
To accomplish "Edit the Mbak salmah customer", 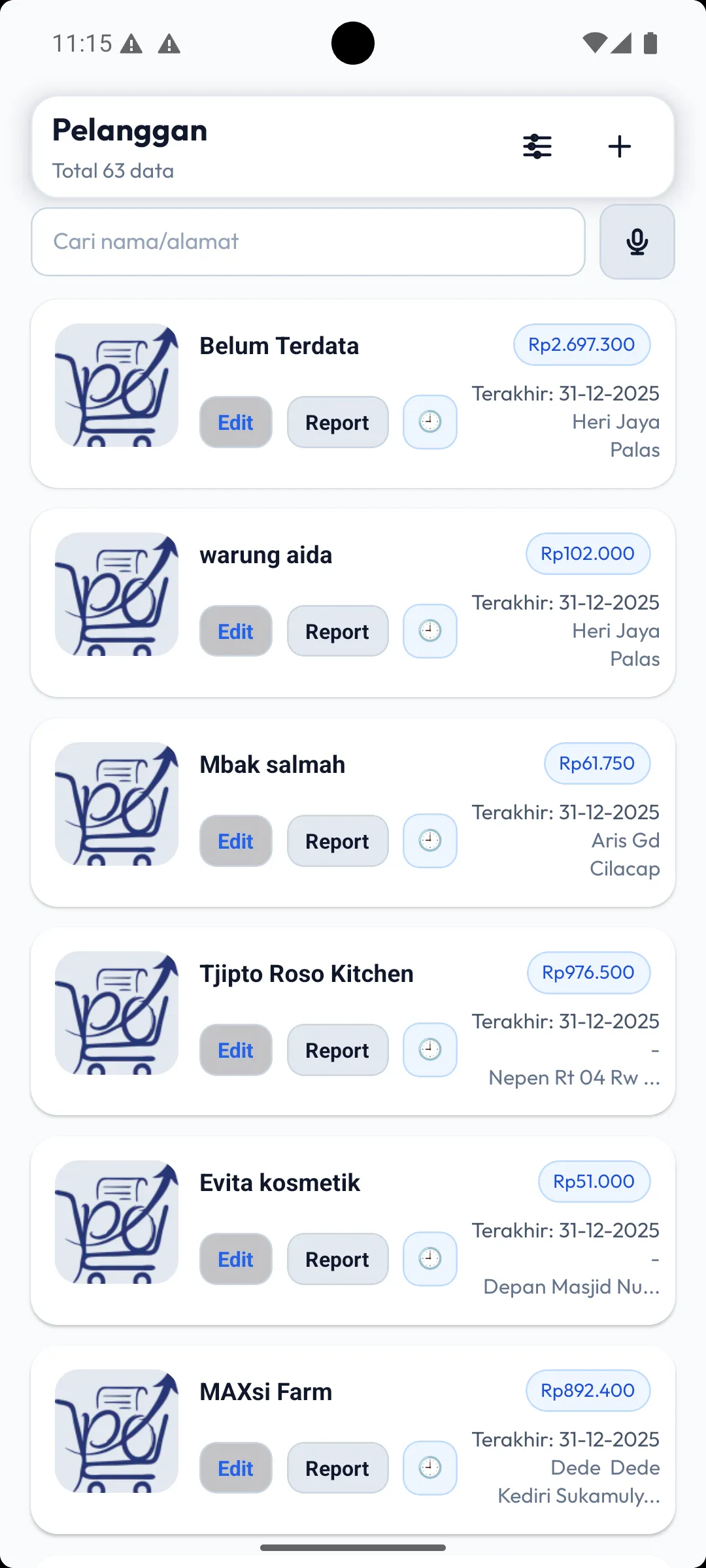I will point(235,841).
